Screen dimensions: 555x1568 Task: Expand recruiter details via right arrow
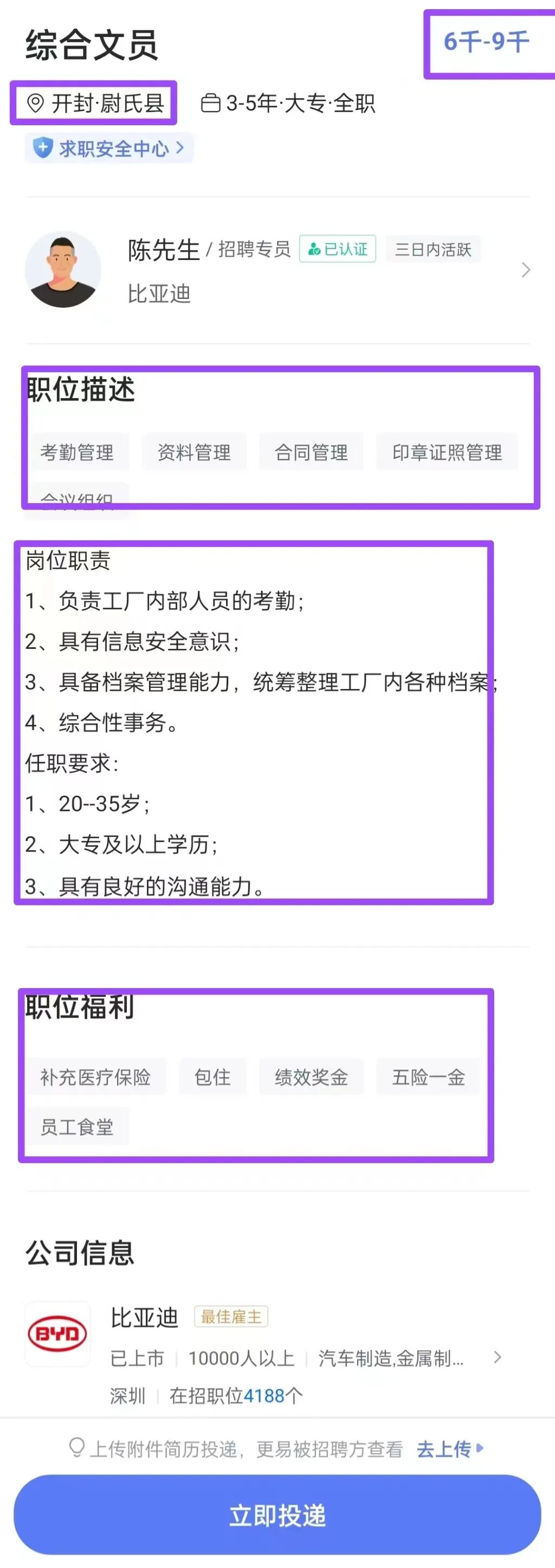526,270
